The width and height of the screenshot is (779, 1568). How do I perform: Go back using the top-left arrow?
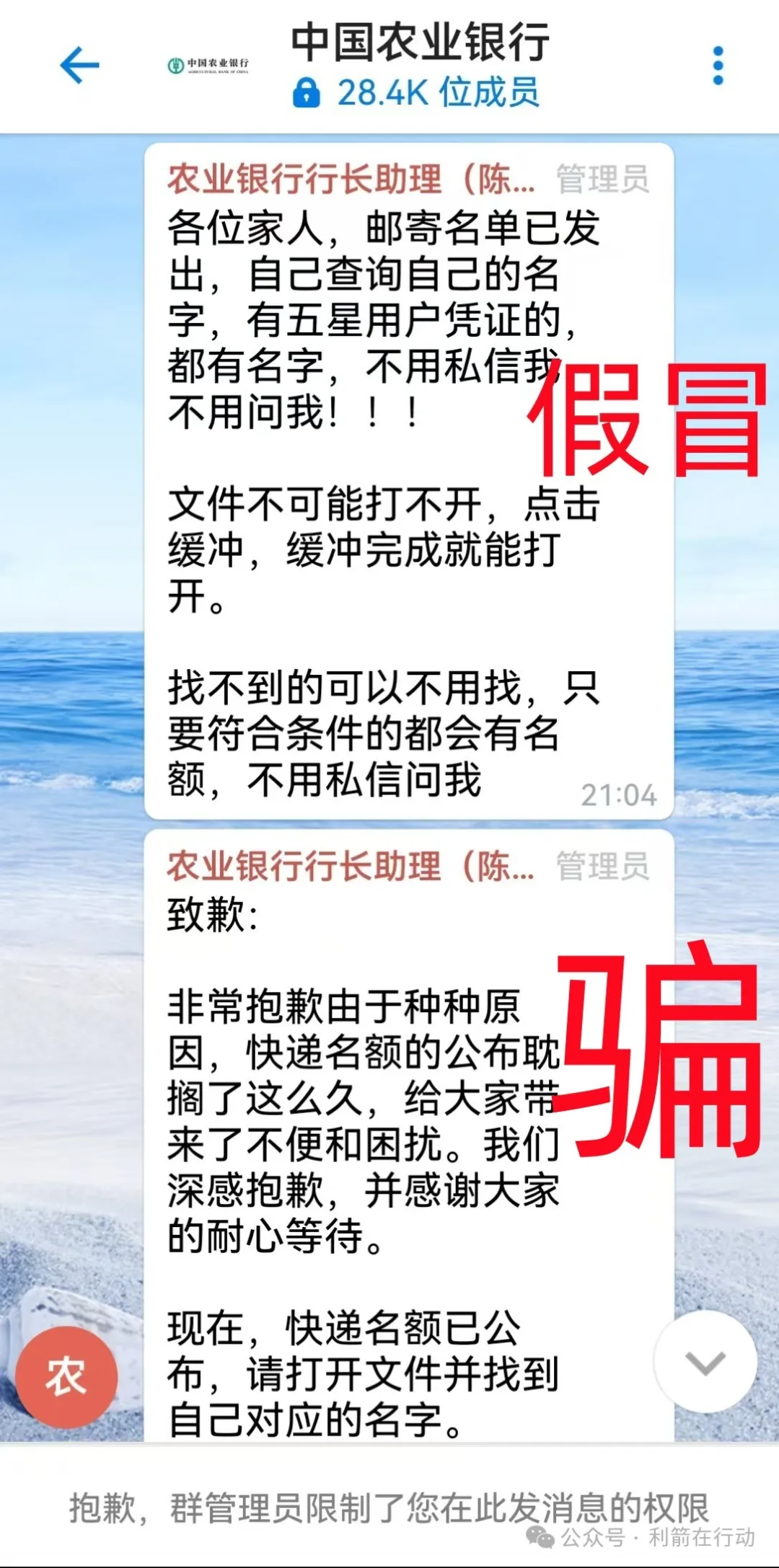coord(79,66)
